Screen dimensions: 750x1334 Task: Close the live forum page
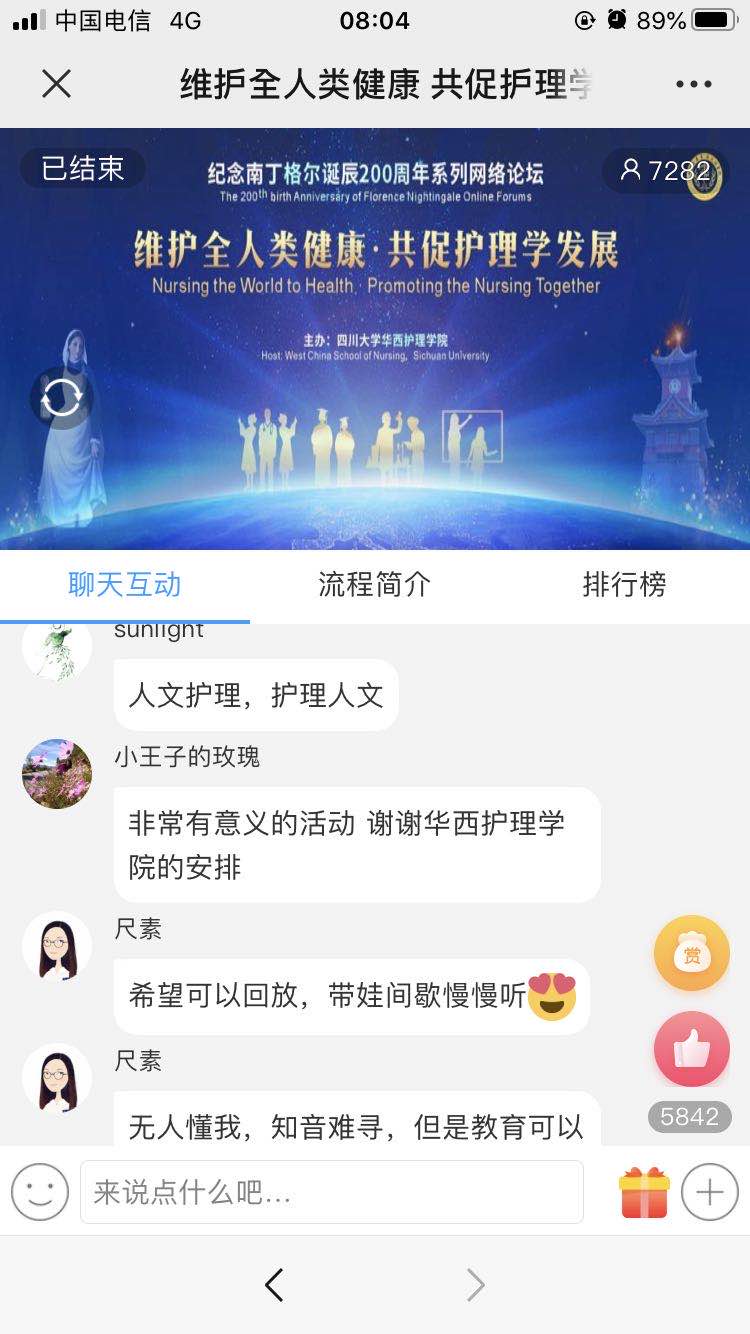[57, 84]
